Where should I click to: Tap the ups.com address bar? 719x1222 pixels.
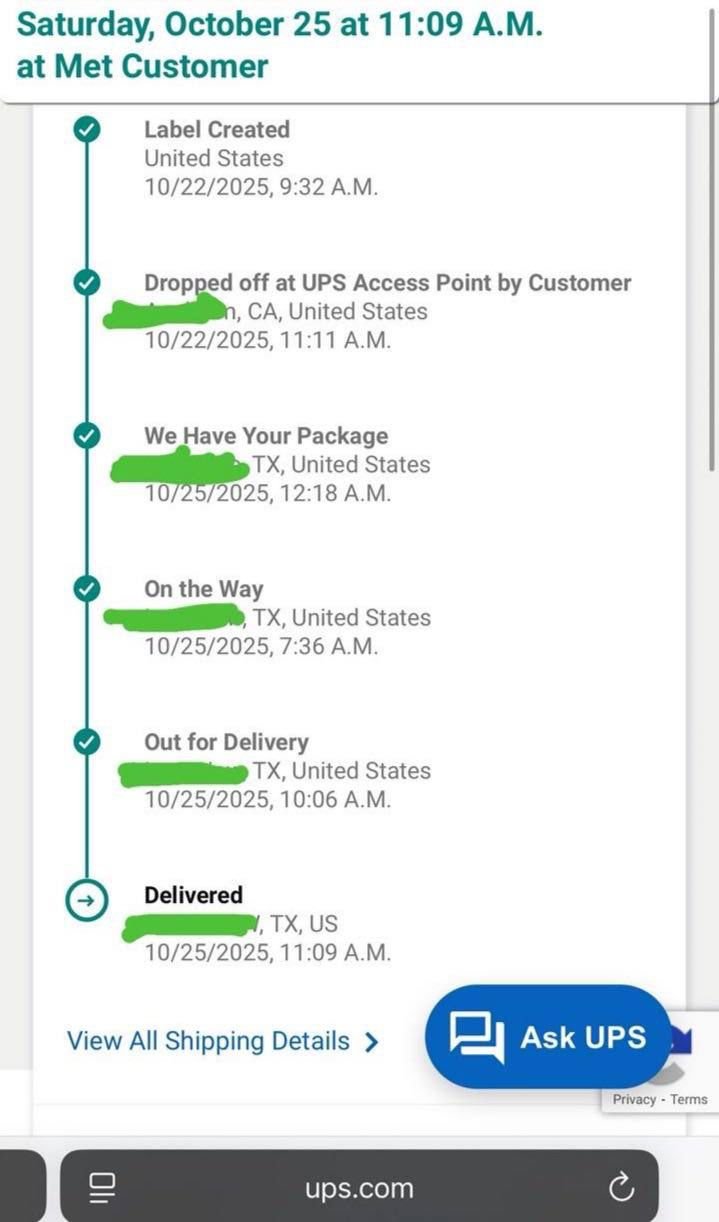point(360,1188)
